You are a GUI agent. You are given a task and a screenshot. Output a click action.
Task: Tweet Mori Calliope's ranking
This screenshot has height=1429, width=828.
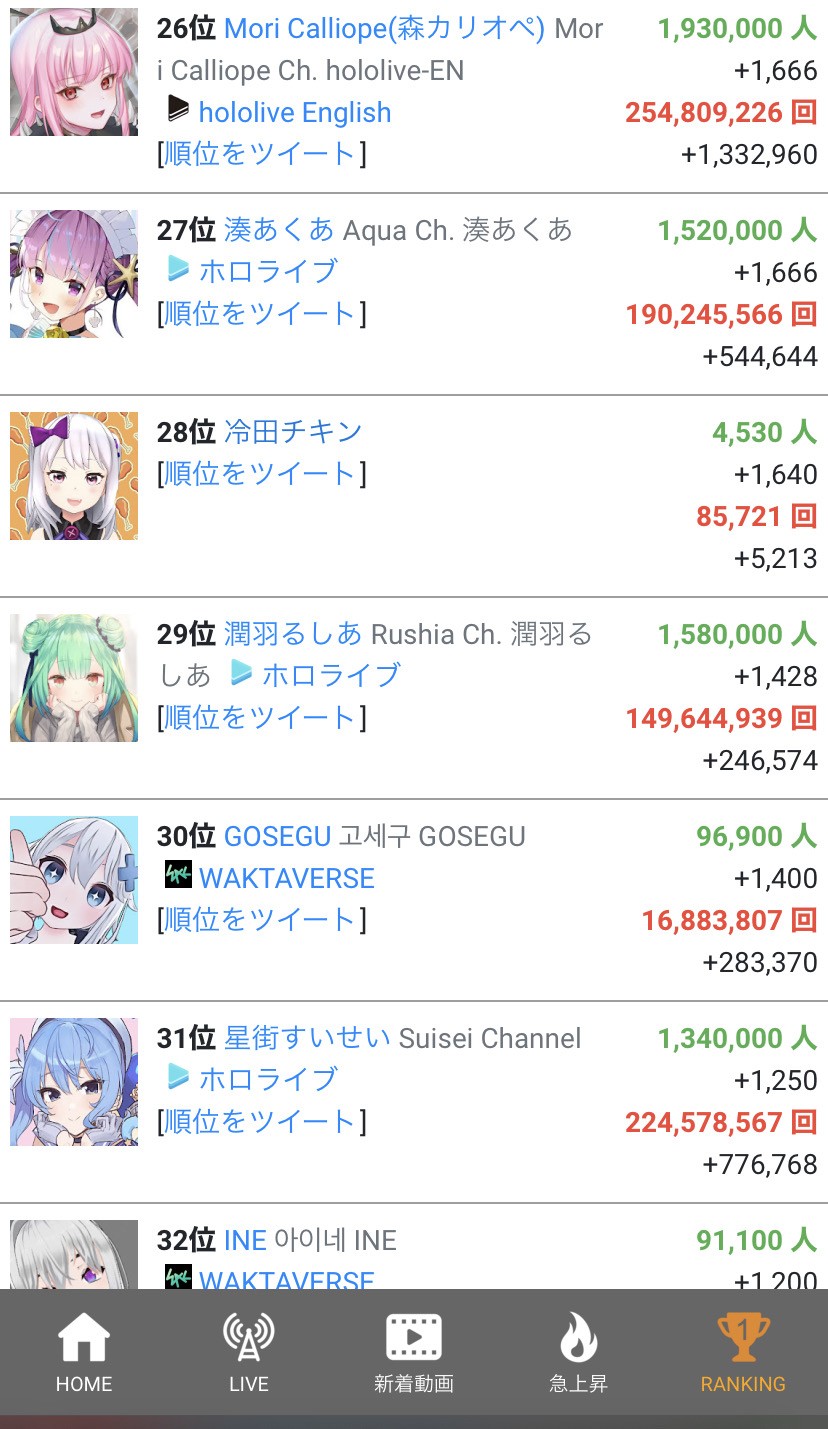(261, 154)
